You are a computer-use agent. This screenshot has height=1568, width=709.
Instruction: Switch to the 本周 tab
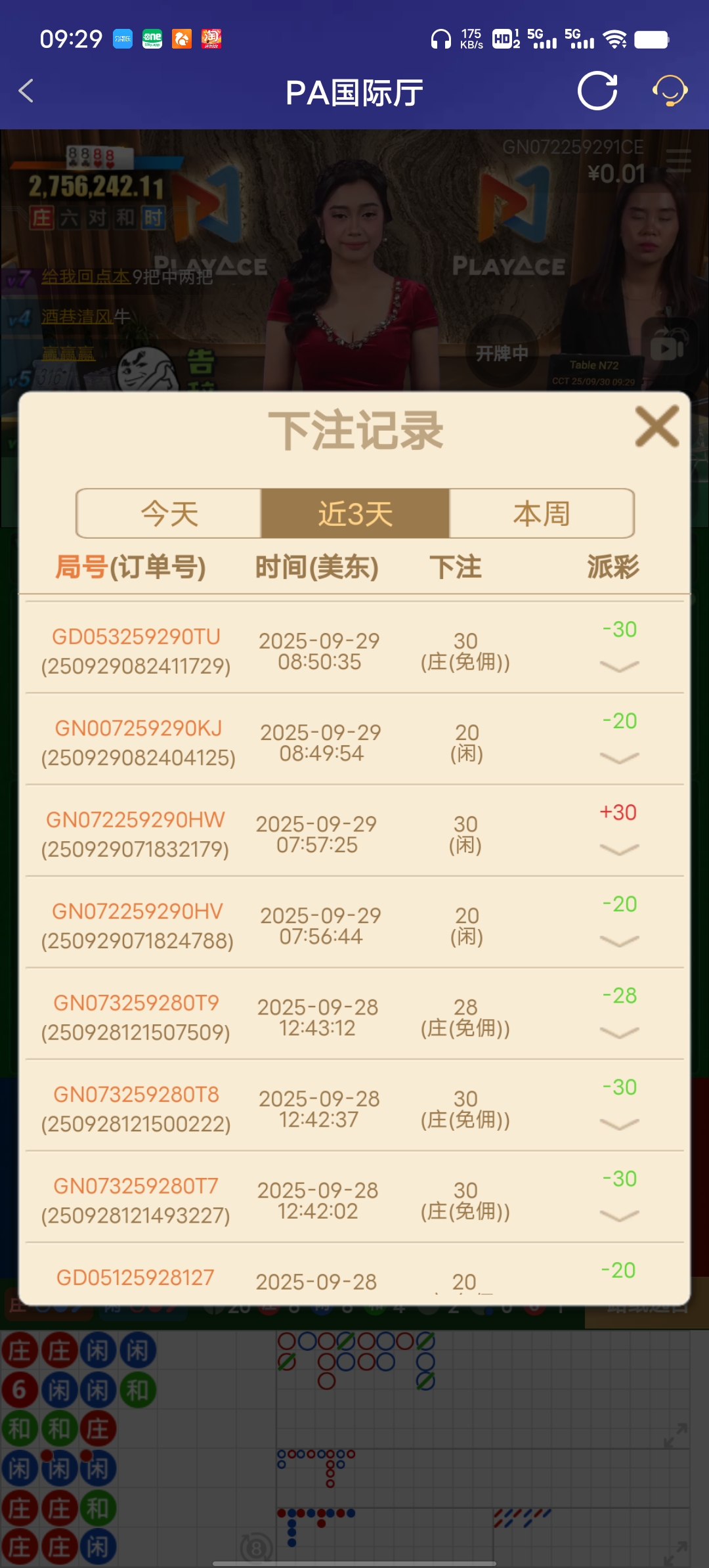click(542, 513)
